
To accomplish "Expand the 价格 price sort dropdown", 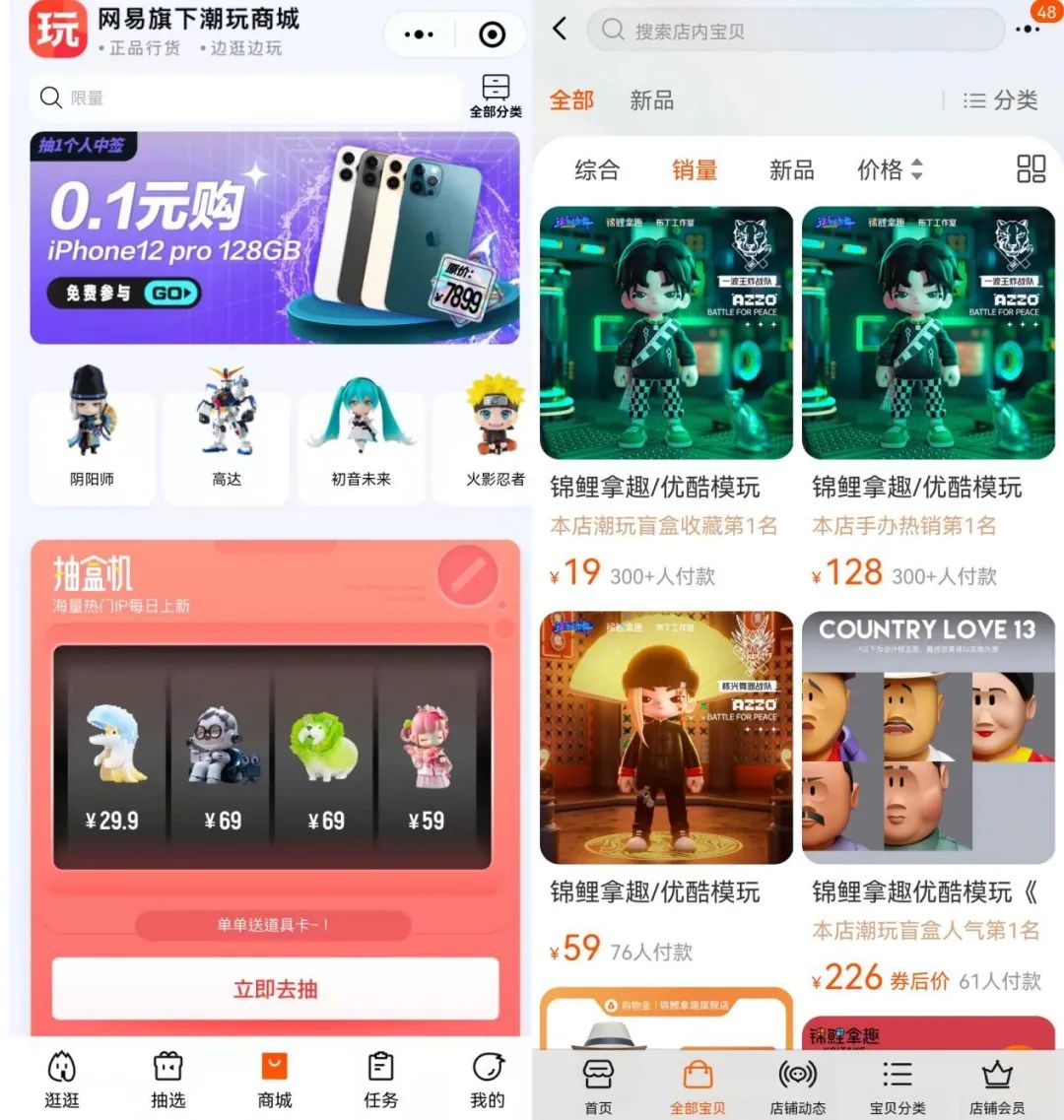I will pyautogui.click(x=891, y=169).
